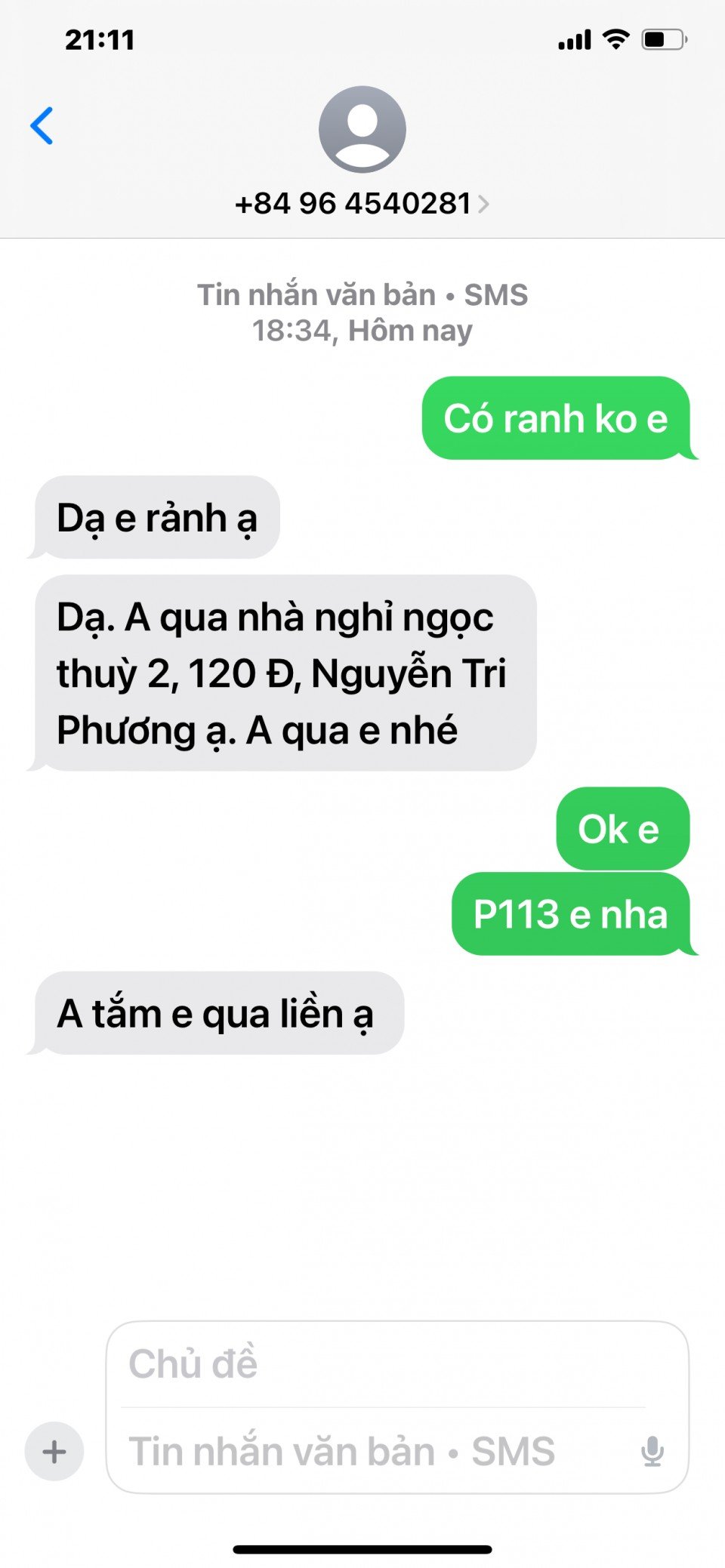Open the plus attachments menu

(x=54, y=1451)
